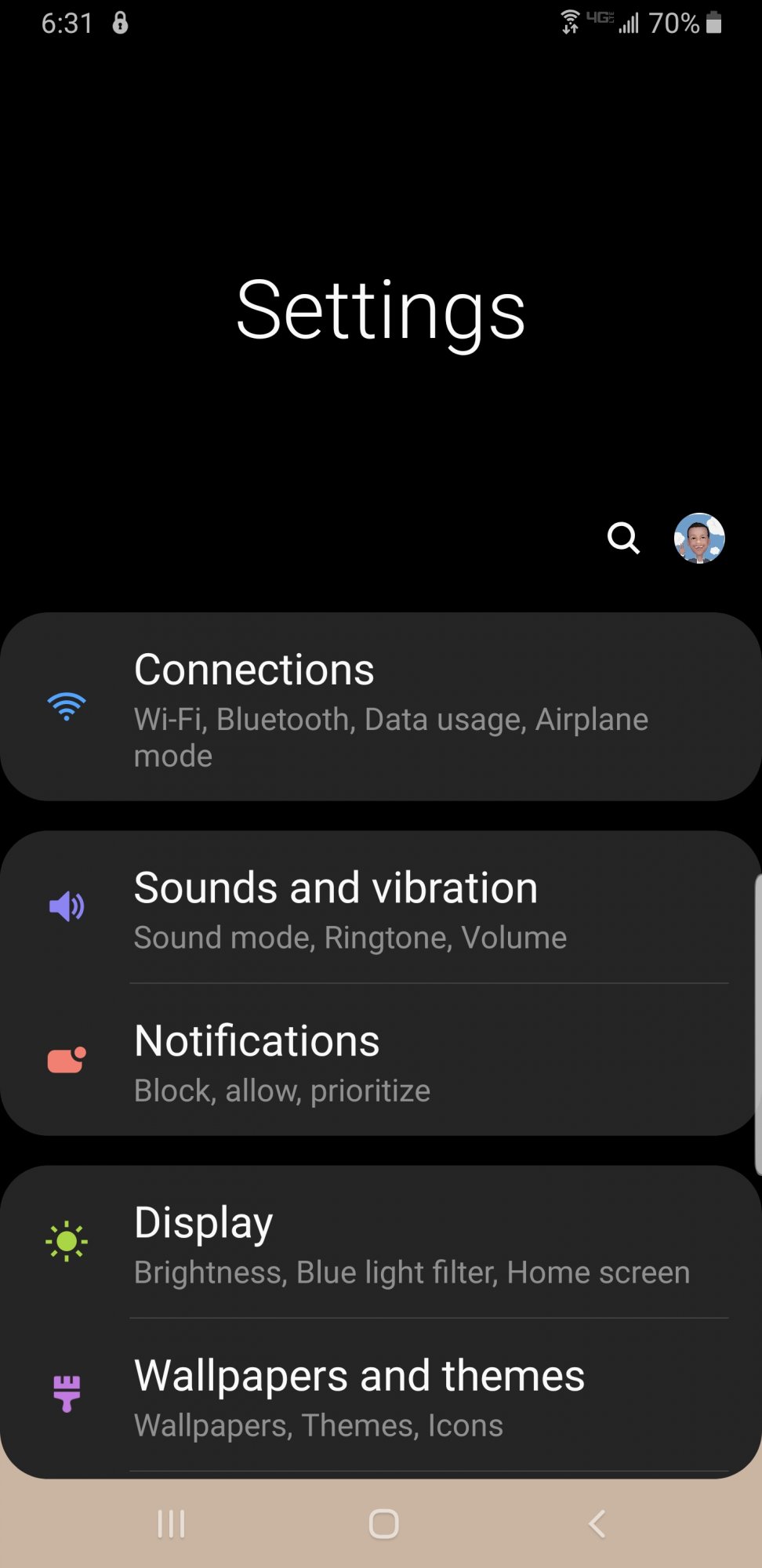The height and width of the screenshot is (1568, 762).
Task: Open the account profile avatar
Action: click(699, 539)
